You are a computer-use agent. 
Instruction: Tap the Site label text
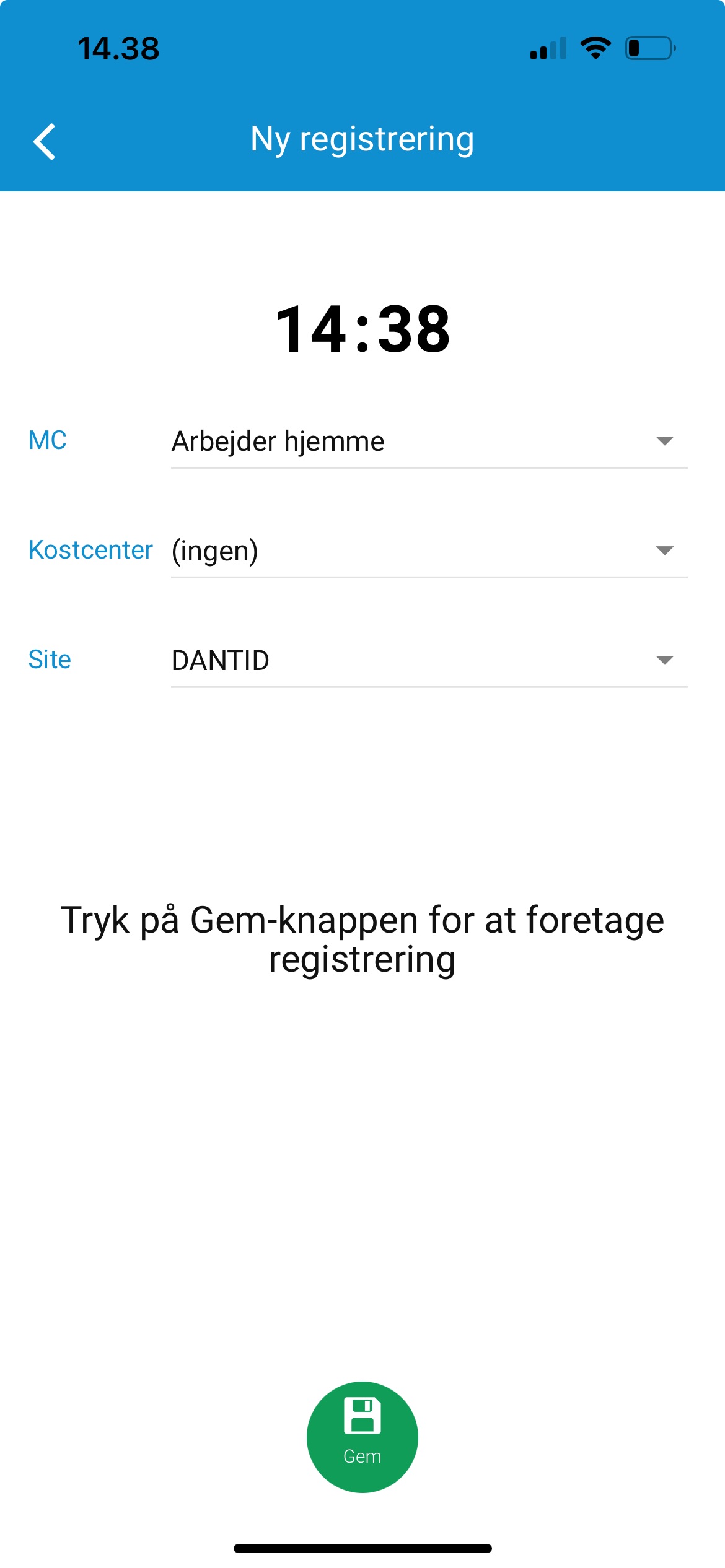pos(51,660)
